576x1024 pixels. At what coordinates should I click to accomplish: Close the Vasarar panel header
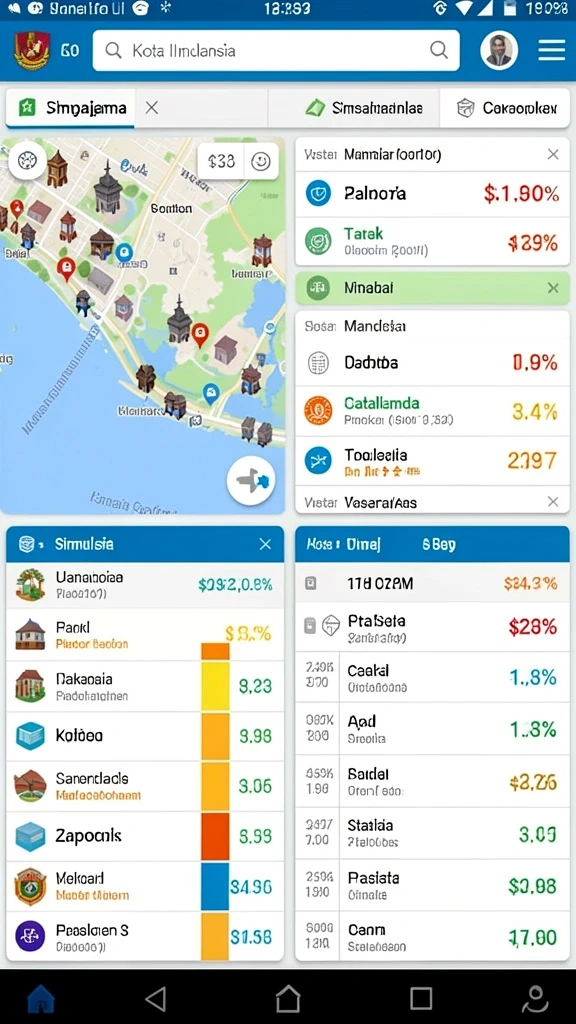coord(552,502)
